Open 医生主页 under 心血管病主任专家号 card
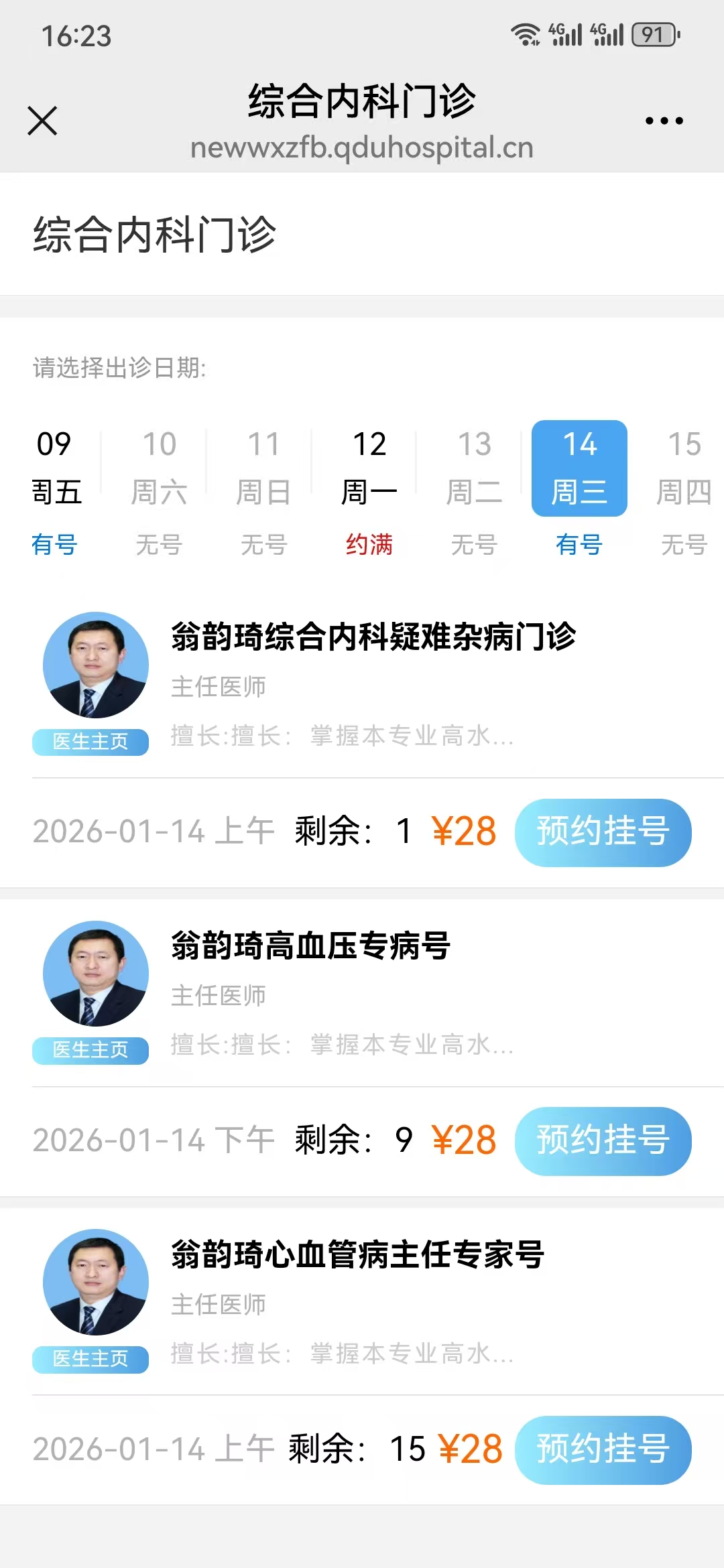The width and height of the screenshot is (724, 1568). pyautogui.click(x=90, y=1359)
